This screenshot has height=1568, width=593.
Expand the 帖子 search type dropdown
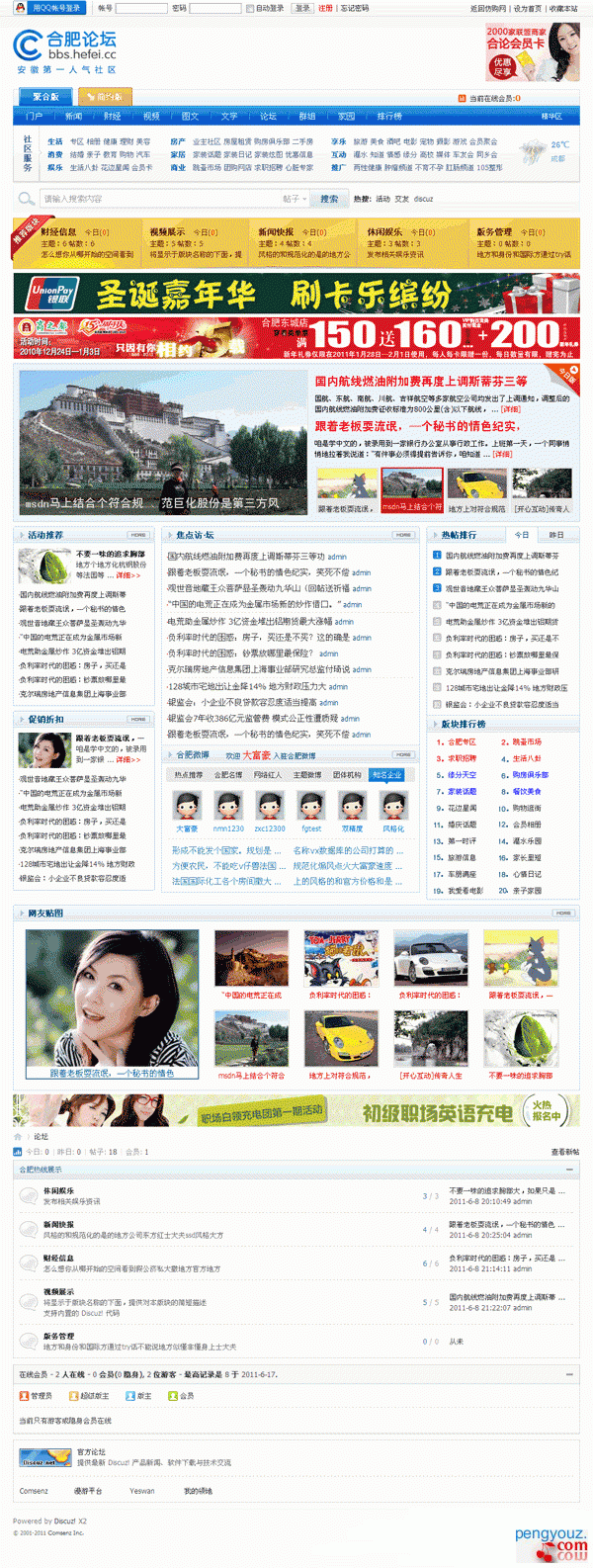click(294, 199)
